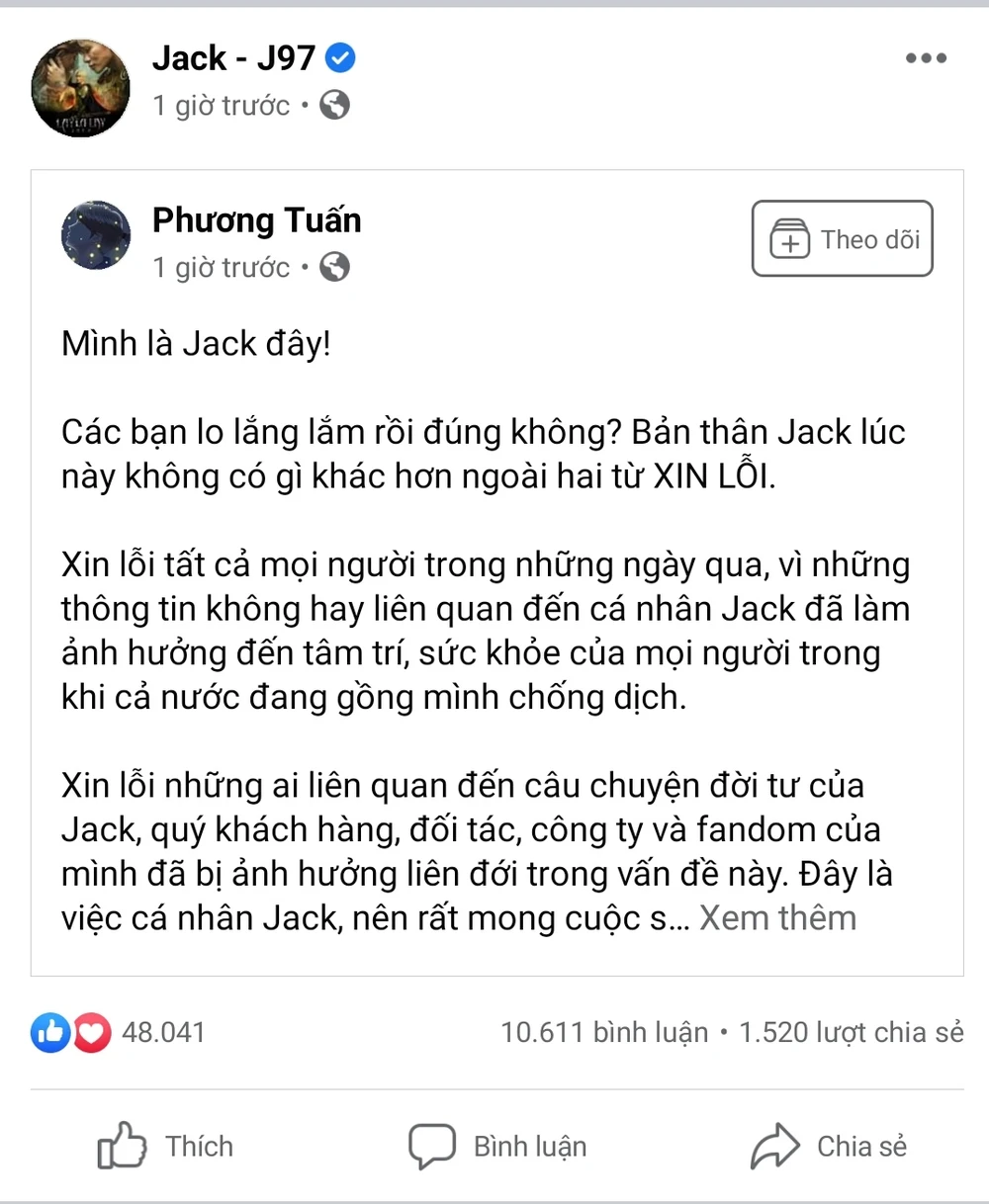
Task: Visit the Jack - J97 page name
Action: (233, 58)
